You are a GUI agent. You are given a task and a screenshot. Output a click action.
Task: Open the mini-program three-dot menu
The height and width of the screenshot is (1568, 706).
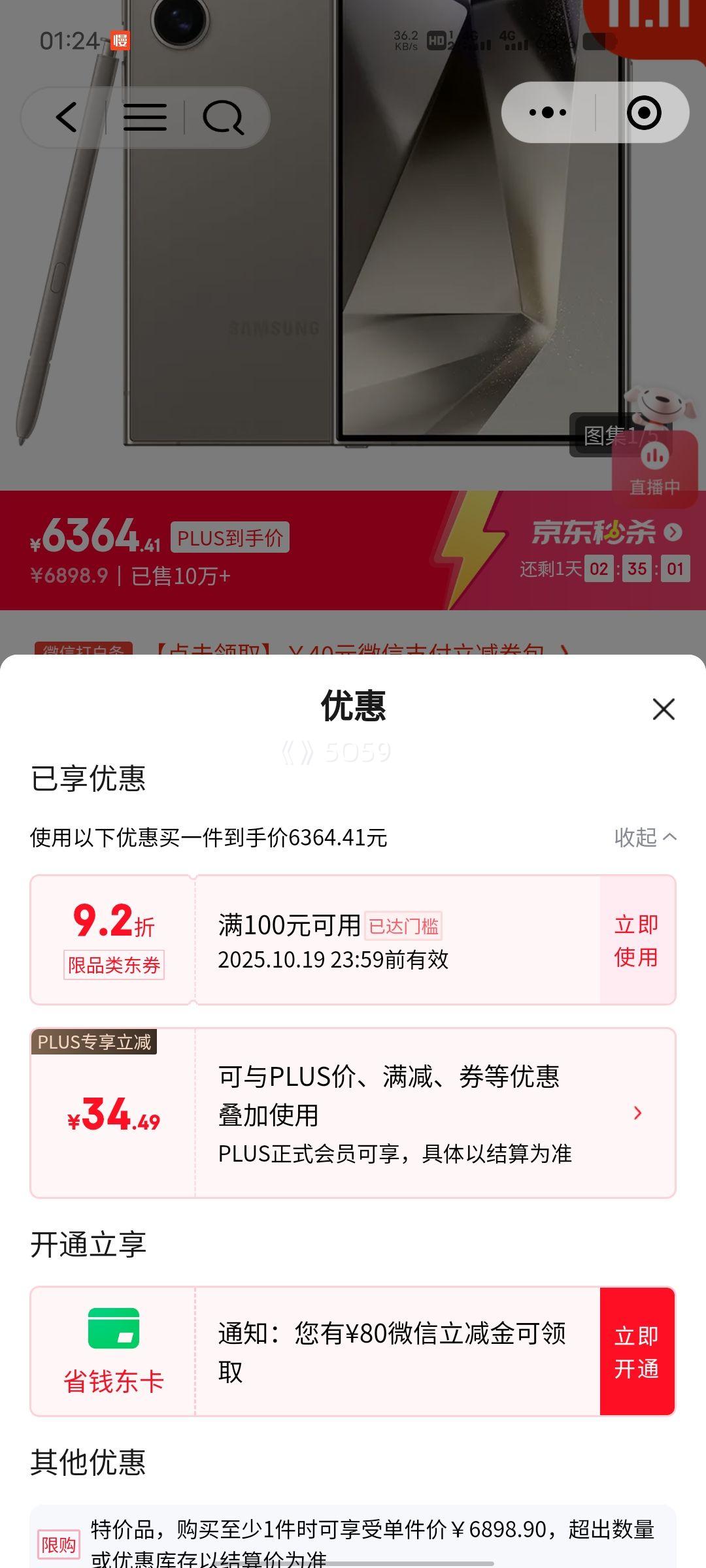click(x=548, y=112)
